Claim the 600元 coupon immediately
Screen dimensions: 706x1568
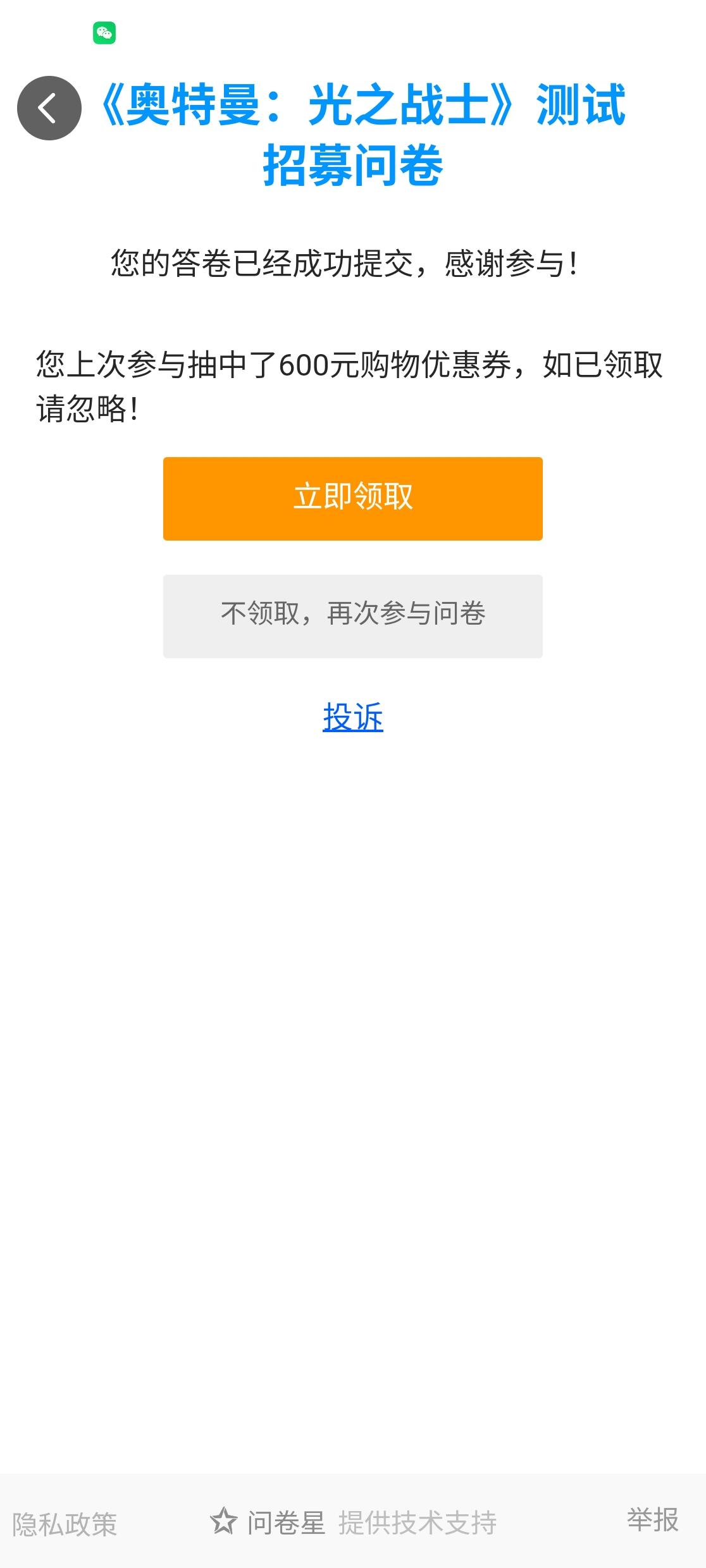(352, 498)
